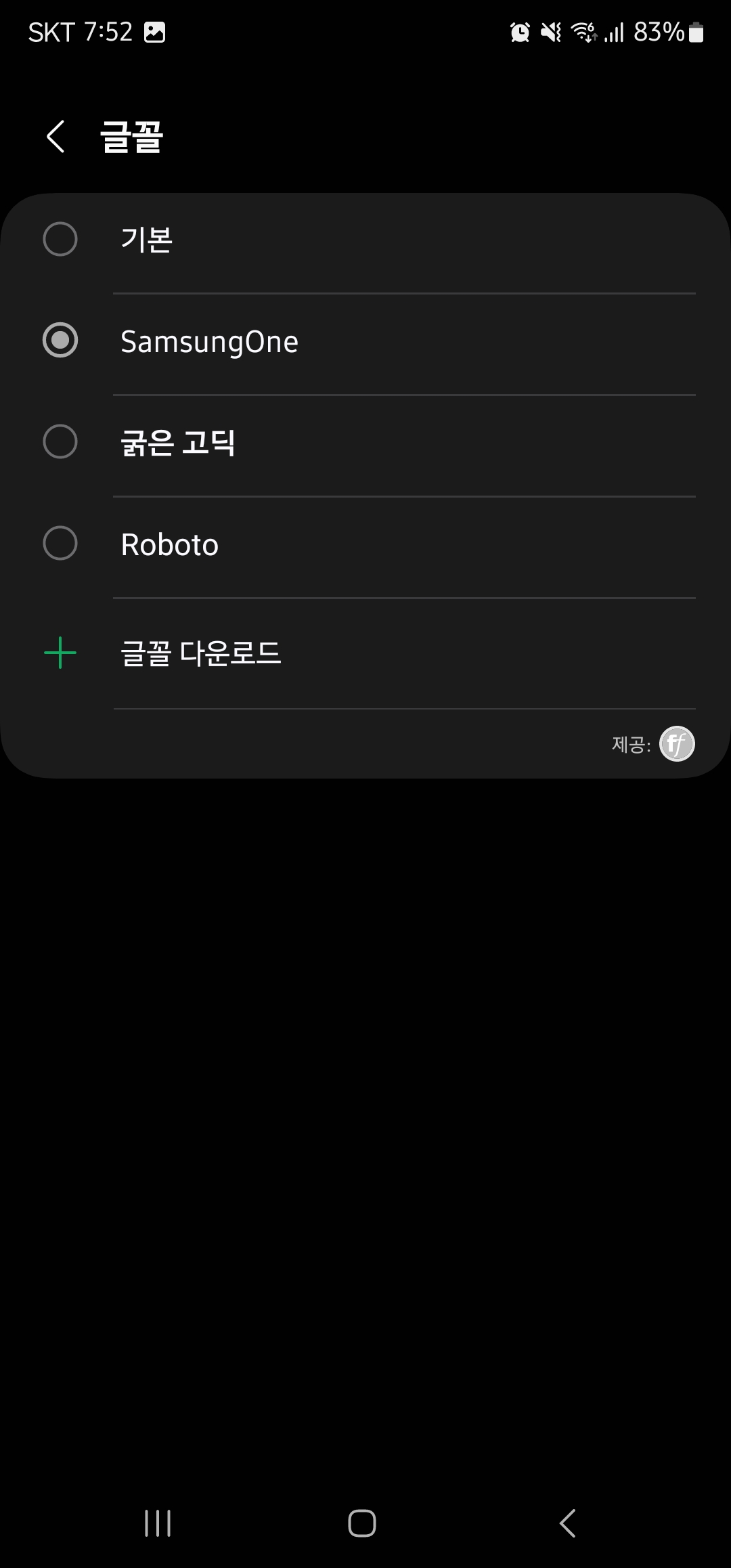Tap the battery indicator in the status bar

tap(697, 32)
